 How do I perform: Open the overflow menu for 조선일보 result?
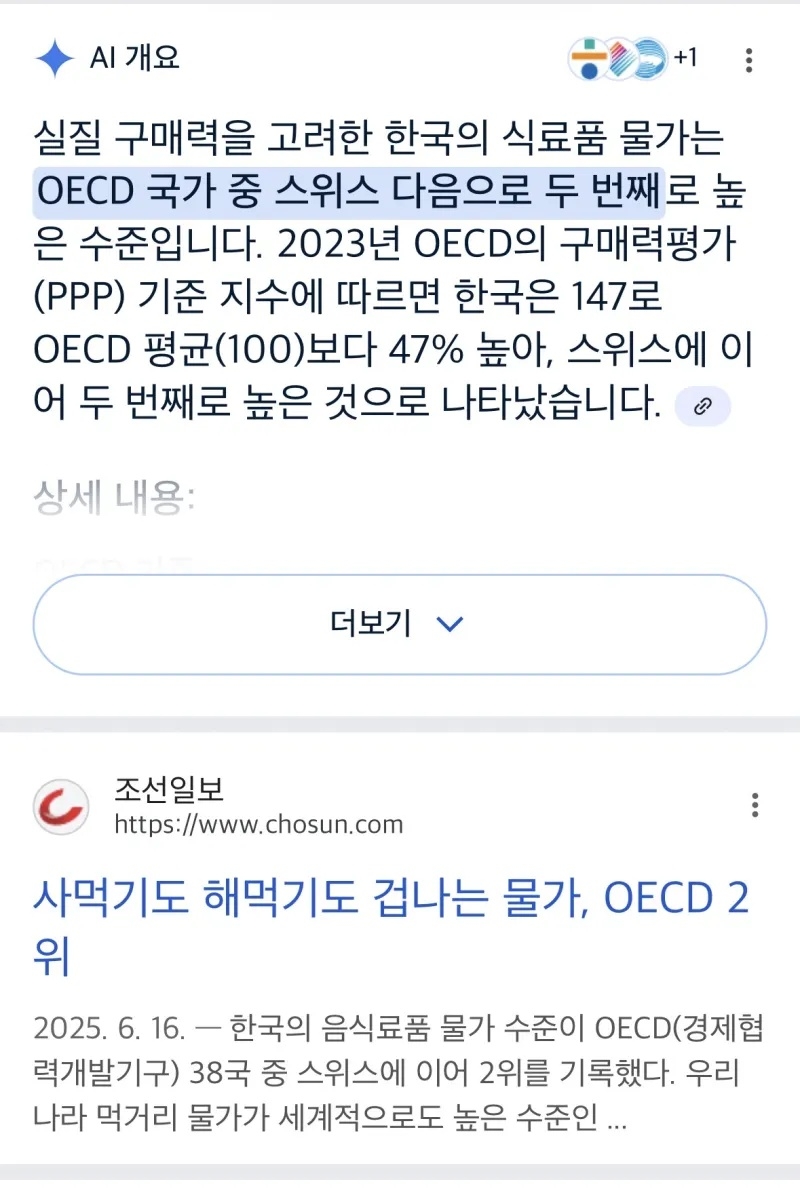(755, 805)
